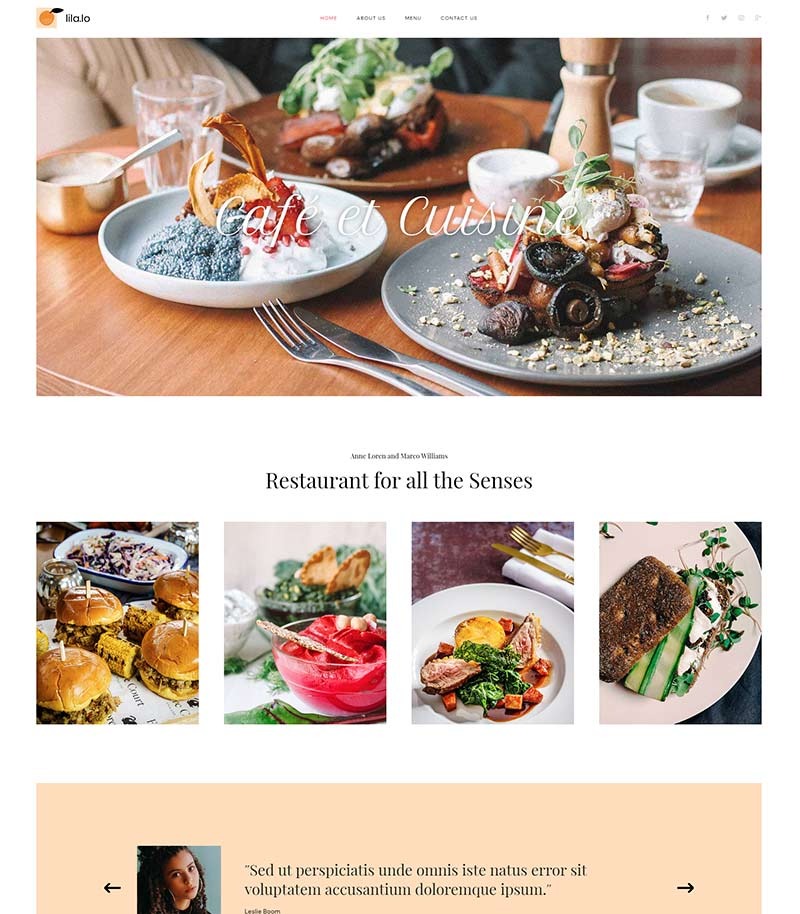800x914 pixels.
Task: Open the pink beet dip photo
Action: [x=305, y=622]
